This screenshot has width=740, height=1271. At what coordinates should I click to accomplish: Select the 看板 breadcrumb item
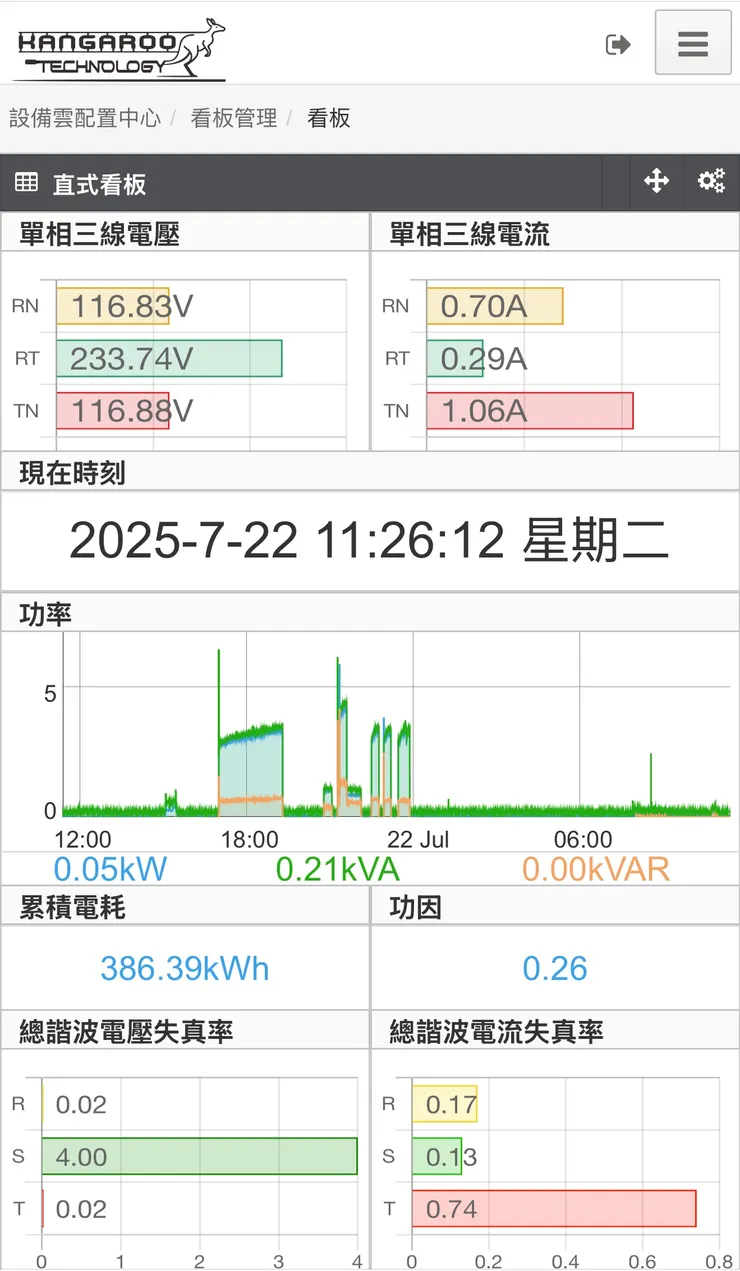[329, 118]
